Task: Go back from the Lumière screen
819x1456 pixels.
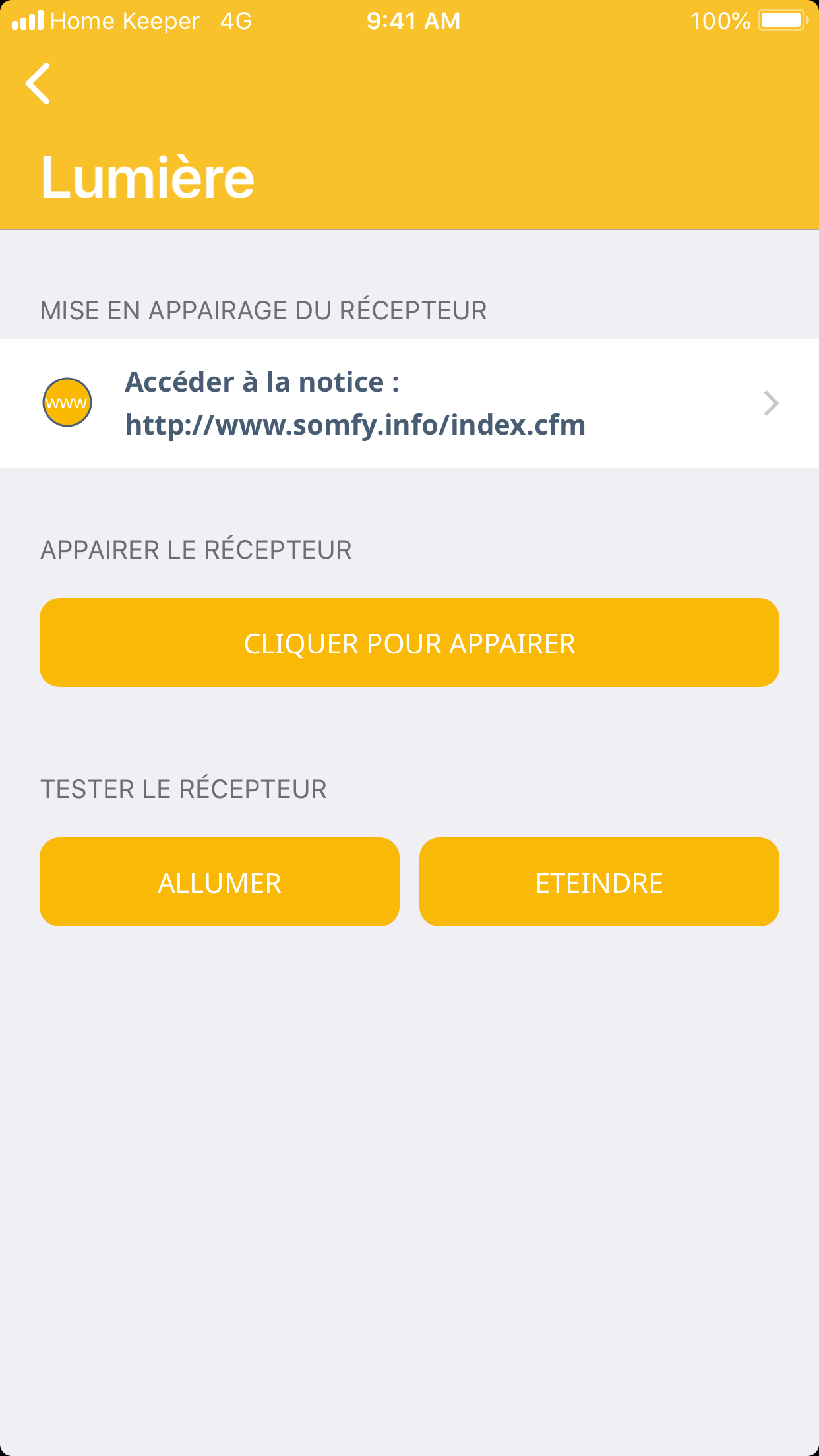Action: [x=38, y=84]
